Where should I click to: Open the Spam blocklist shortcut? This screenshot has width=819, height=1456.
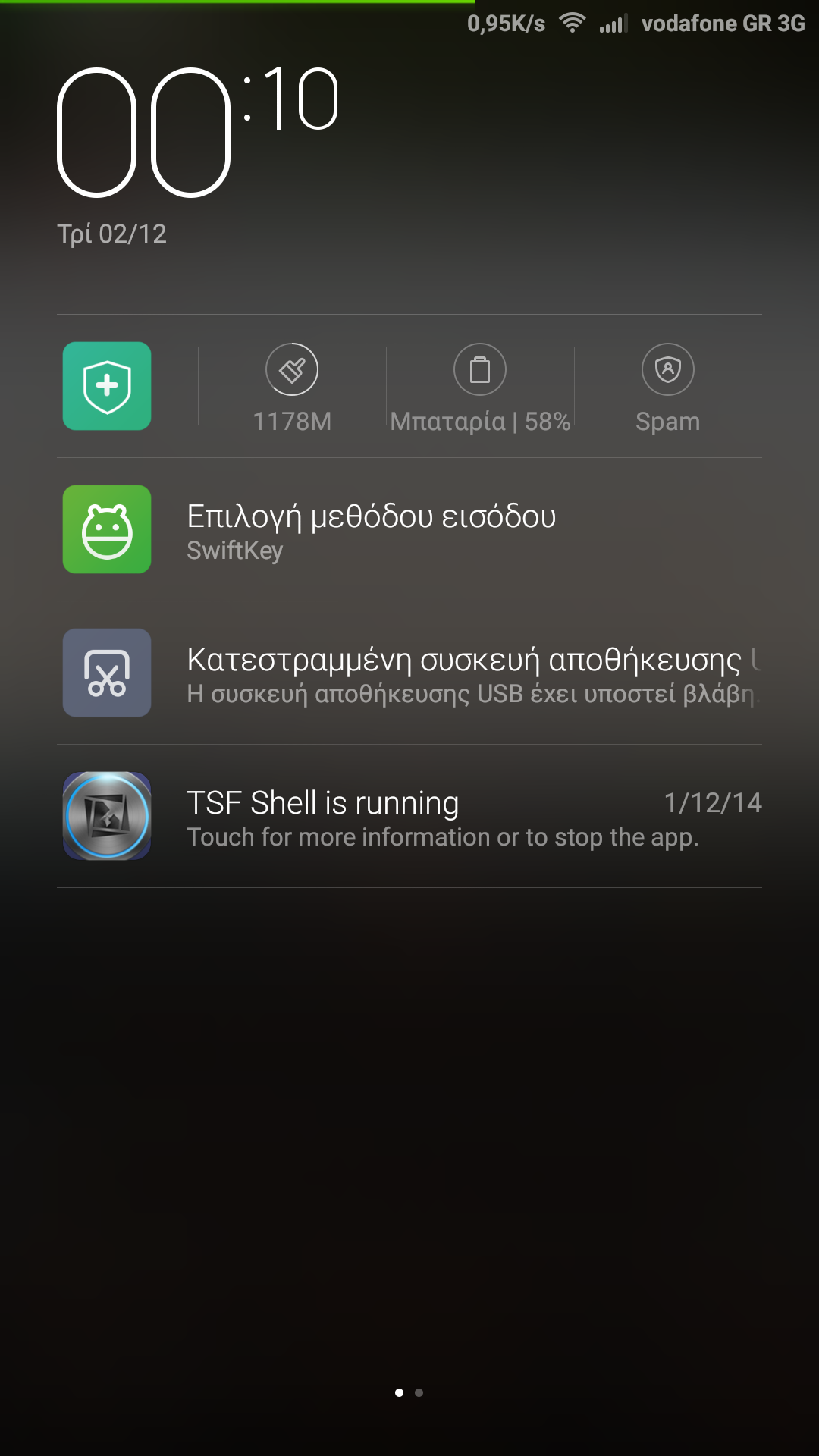click(667, 388)
